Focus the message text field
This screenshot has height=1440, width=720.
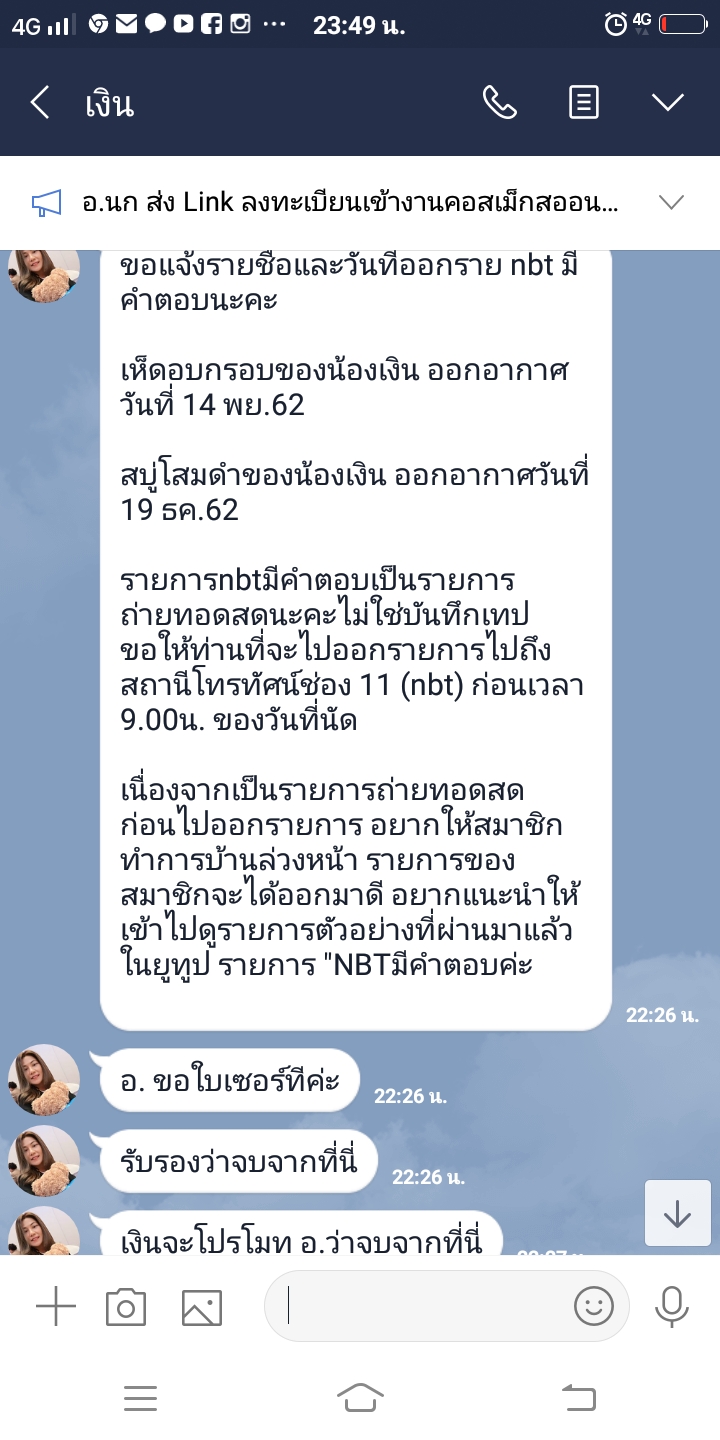pos(420,1306)
